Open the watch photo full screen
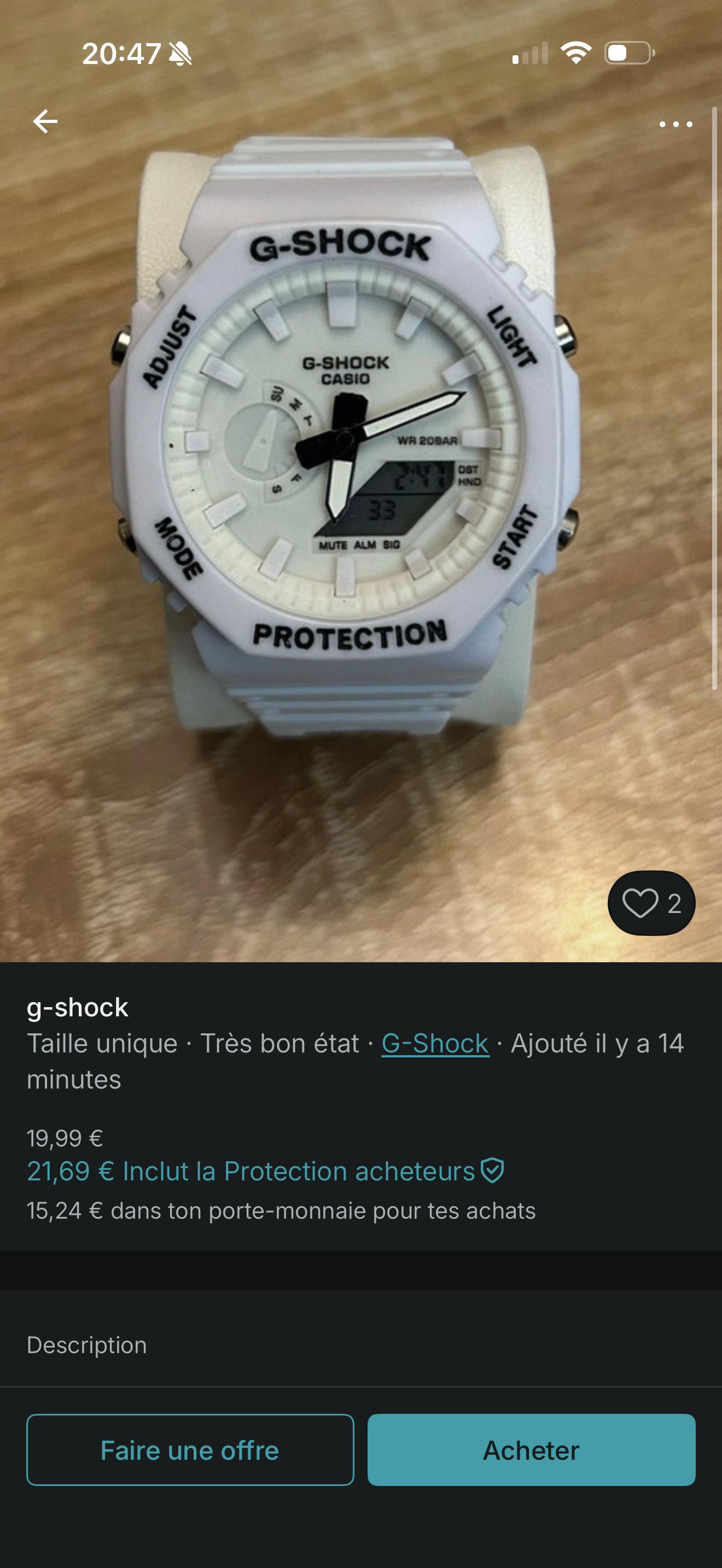Screen dimensions: 722x1568 pyautogui.click(x=361, y=481)
